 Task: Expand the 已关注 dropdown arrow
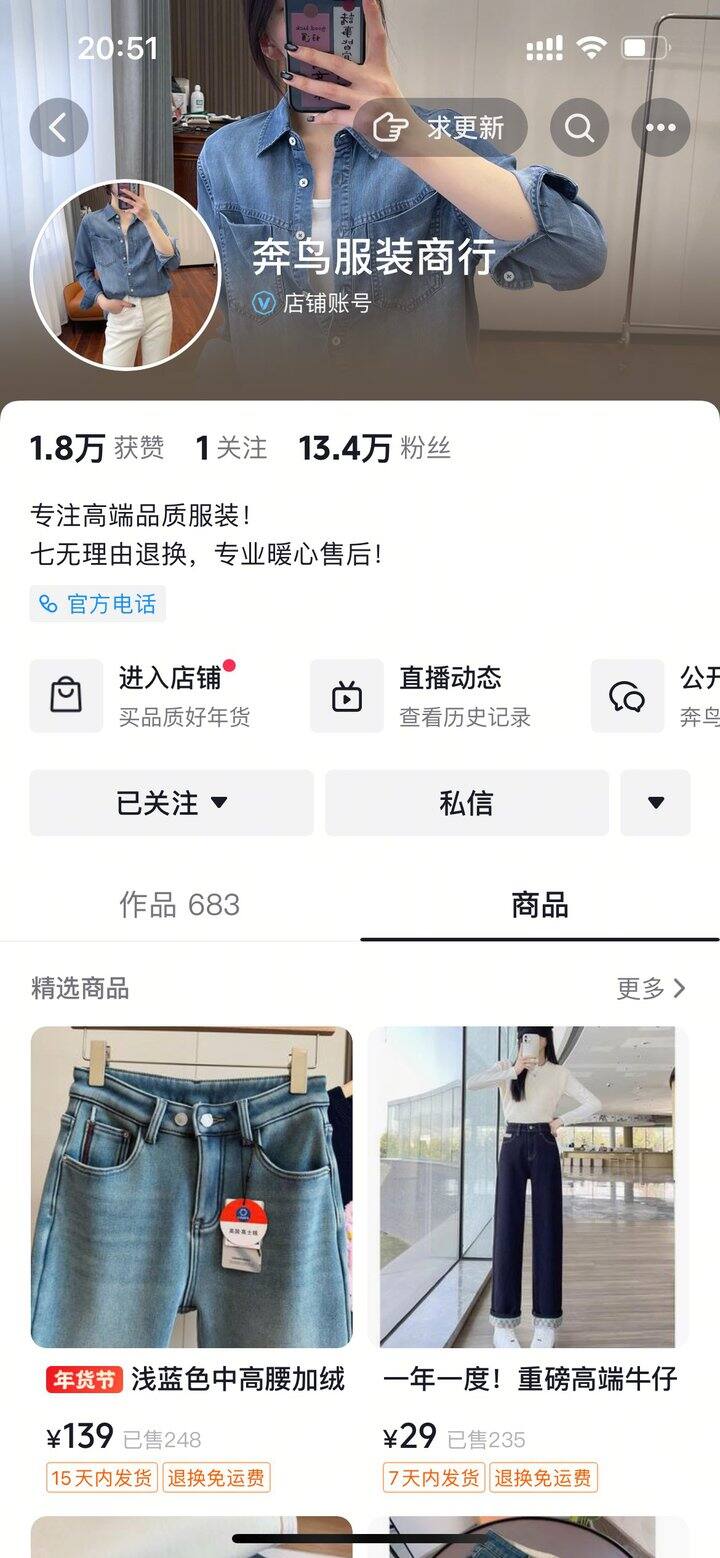click(x=224, y=803)
